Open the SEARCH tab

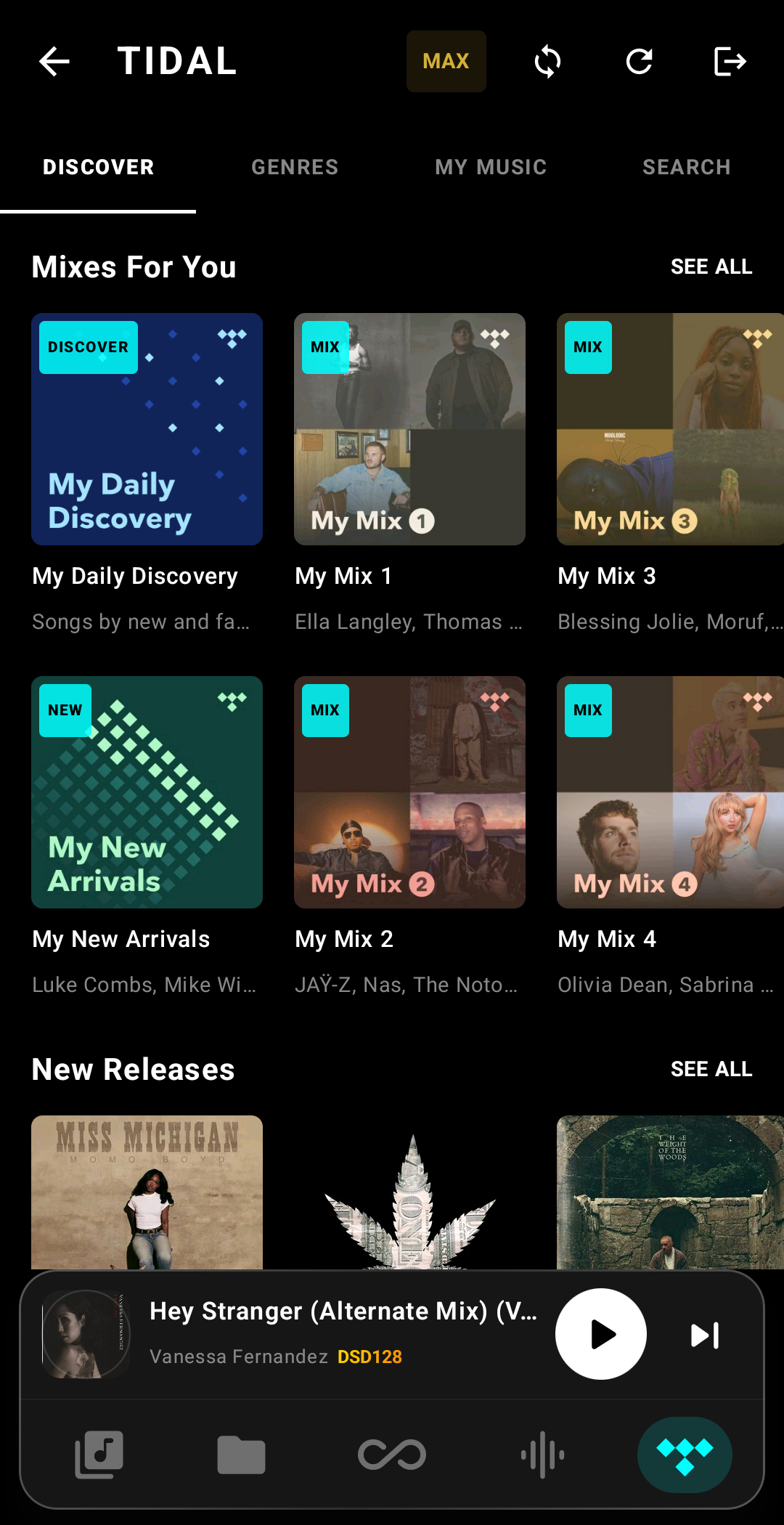click(x=686, y=167)
